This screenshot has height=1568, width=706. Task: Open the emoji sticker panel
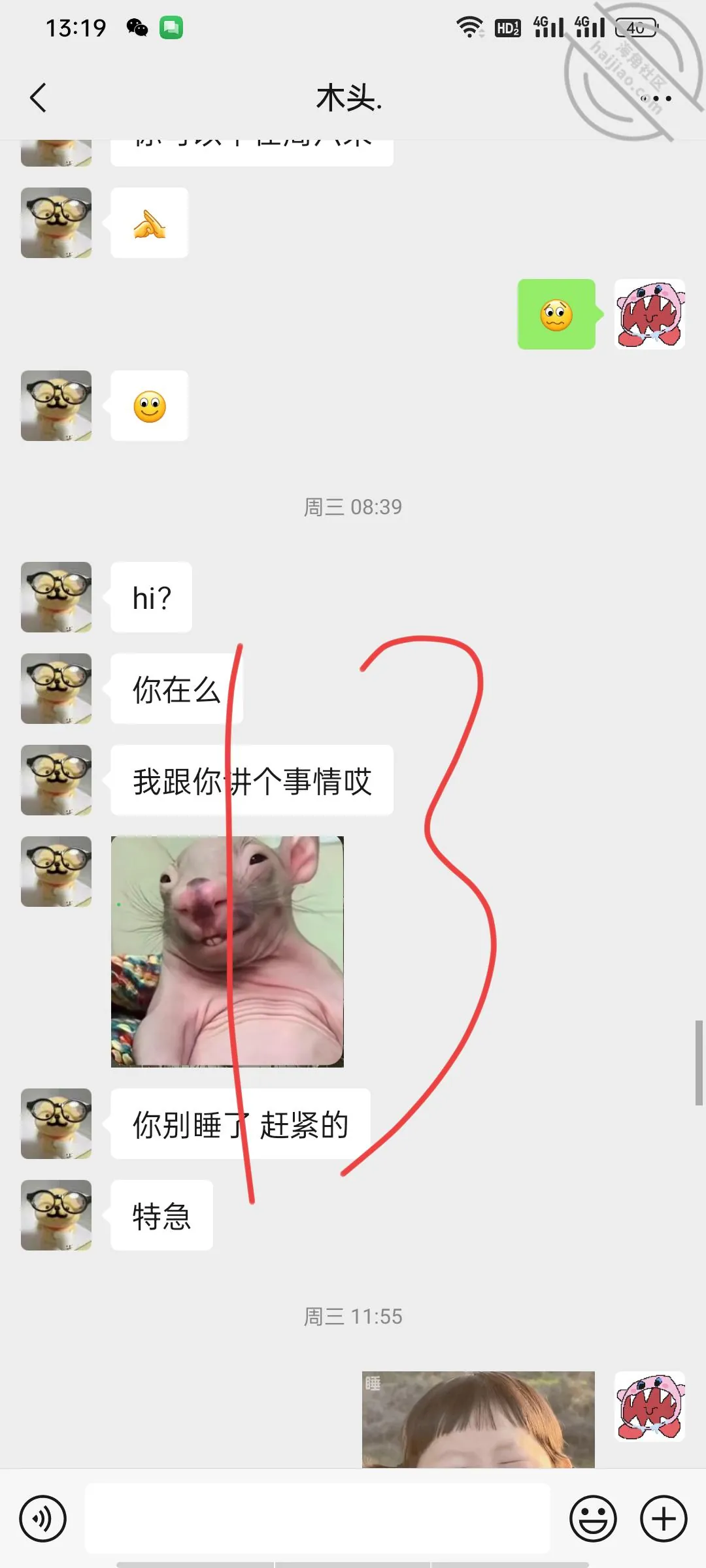[594, 1518]
